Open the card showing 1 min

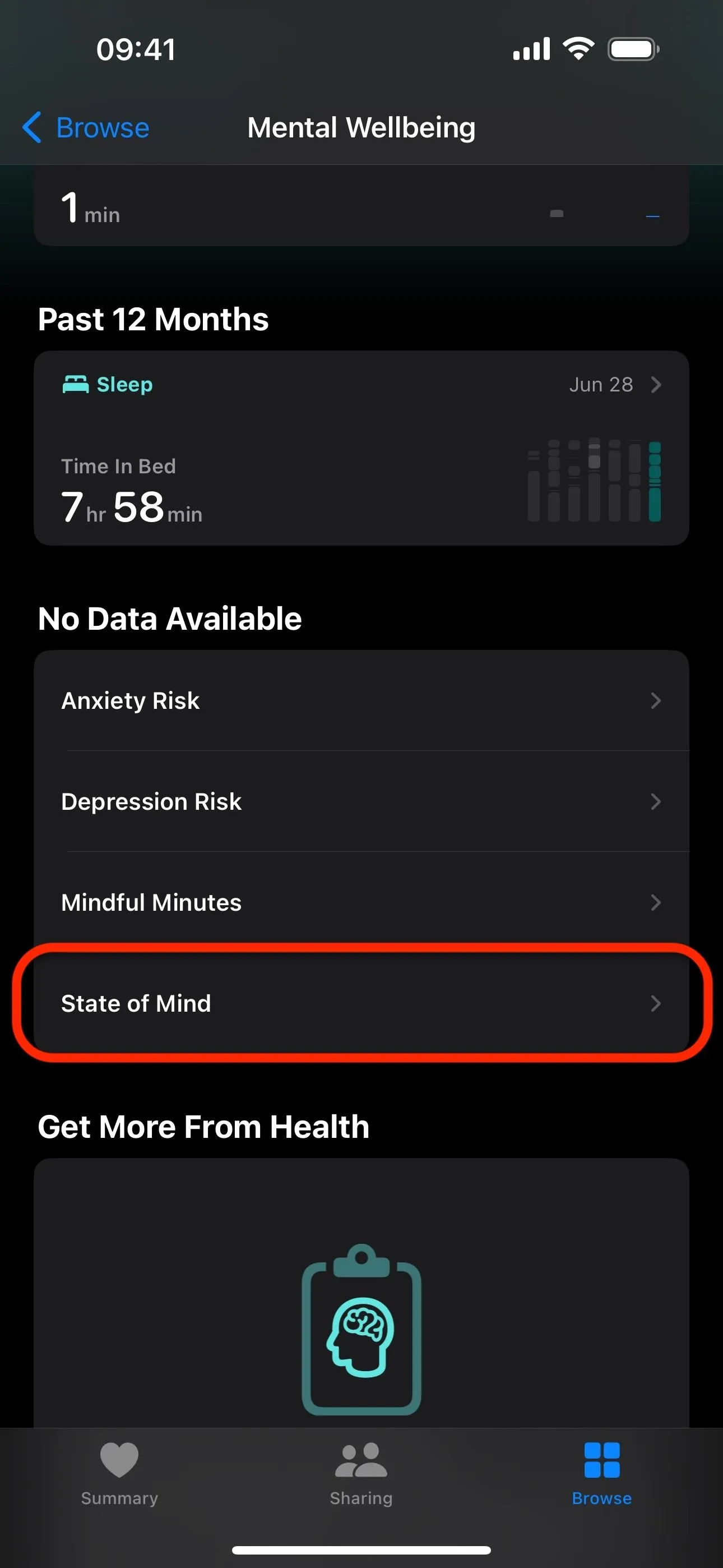[x=361, y=206]
